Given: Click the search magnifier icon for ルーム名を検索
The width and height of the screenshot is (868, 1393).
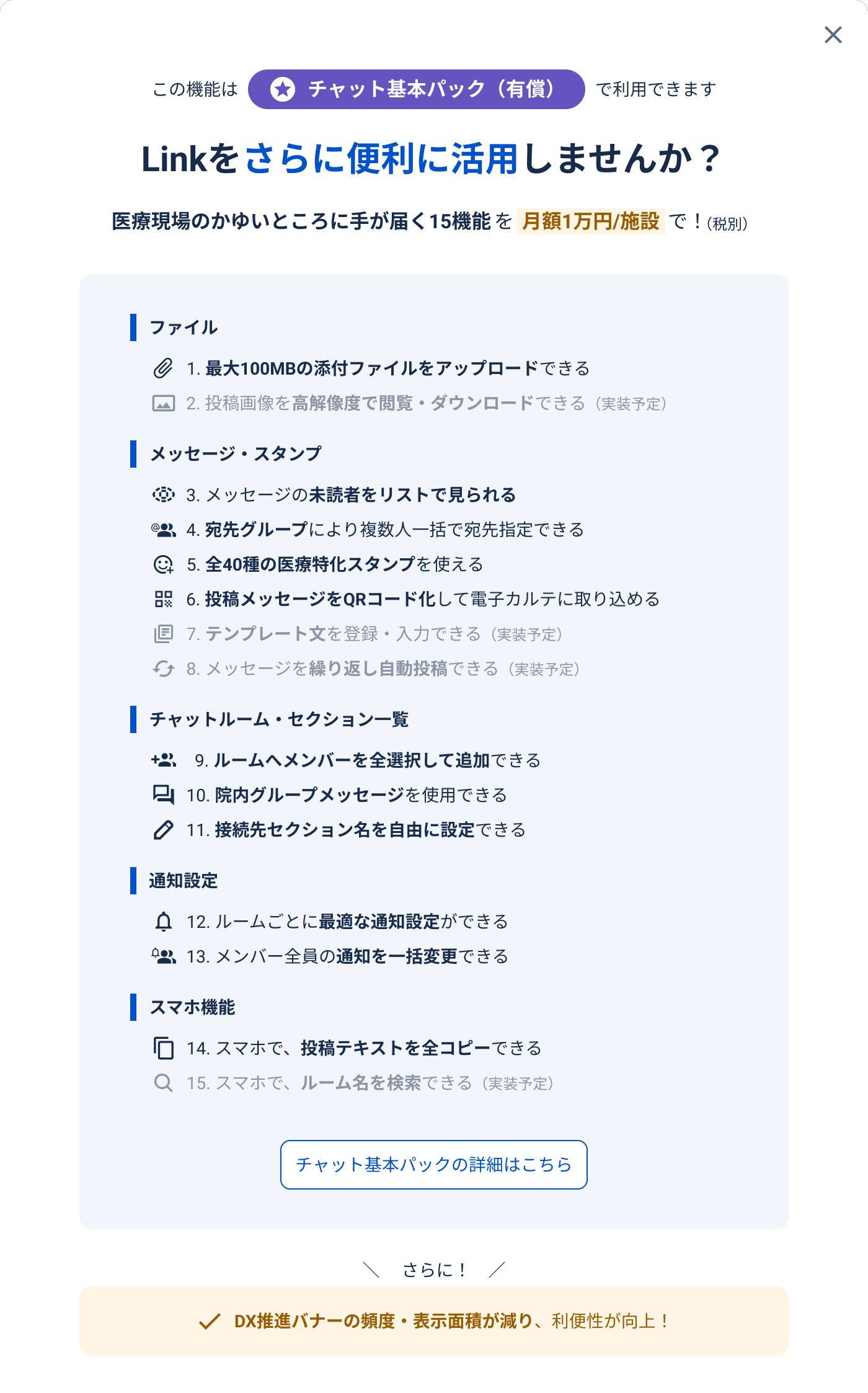Looking at the screenshot, I should pyautogui.click(x=164, y=1084).
